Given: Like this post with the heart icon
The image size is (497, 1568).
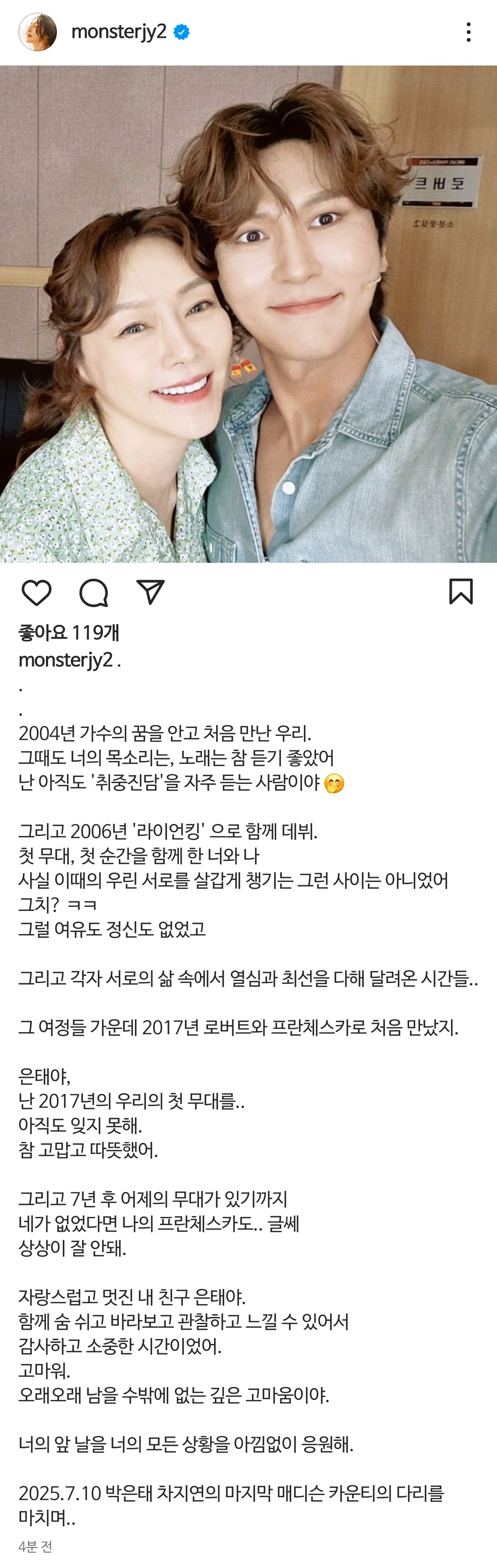Looking at the screenshot, I should click(36, 592).
